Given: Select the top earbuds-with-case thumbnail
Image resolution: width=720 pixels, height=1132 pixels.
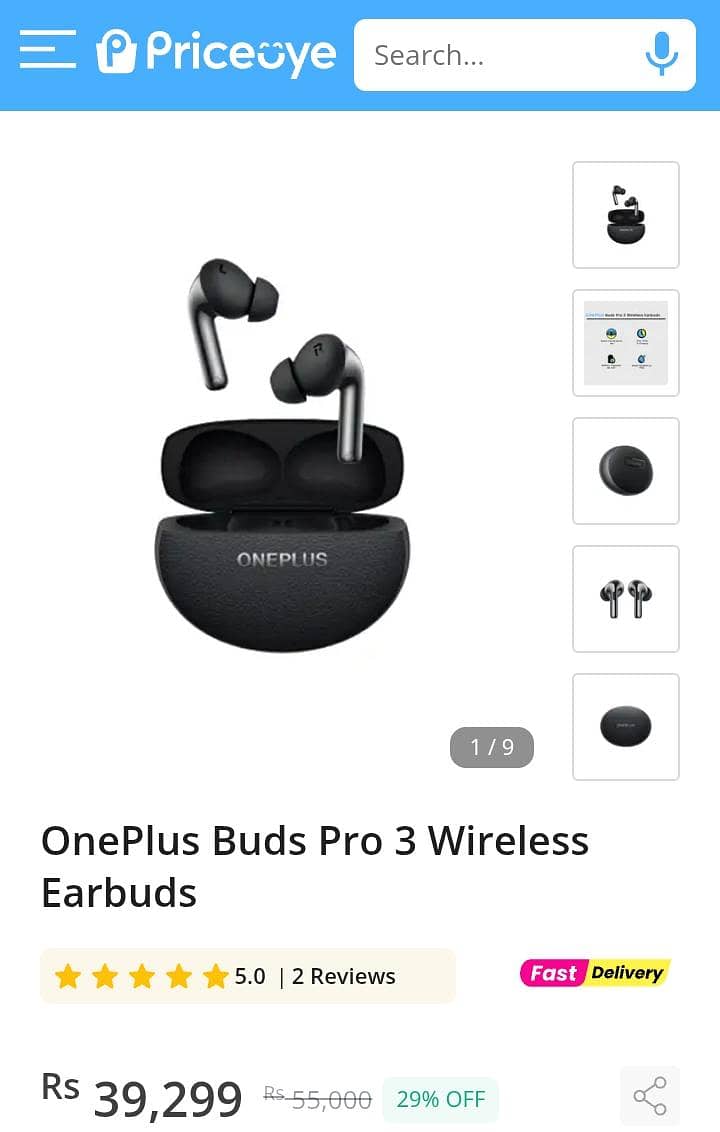Looking at the screenshot, I should point(625,215).
